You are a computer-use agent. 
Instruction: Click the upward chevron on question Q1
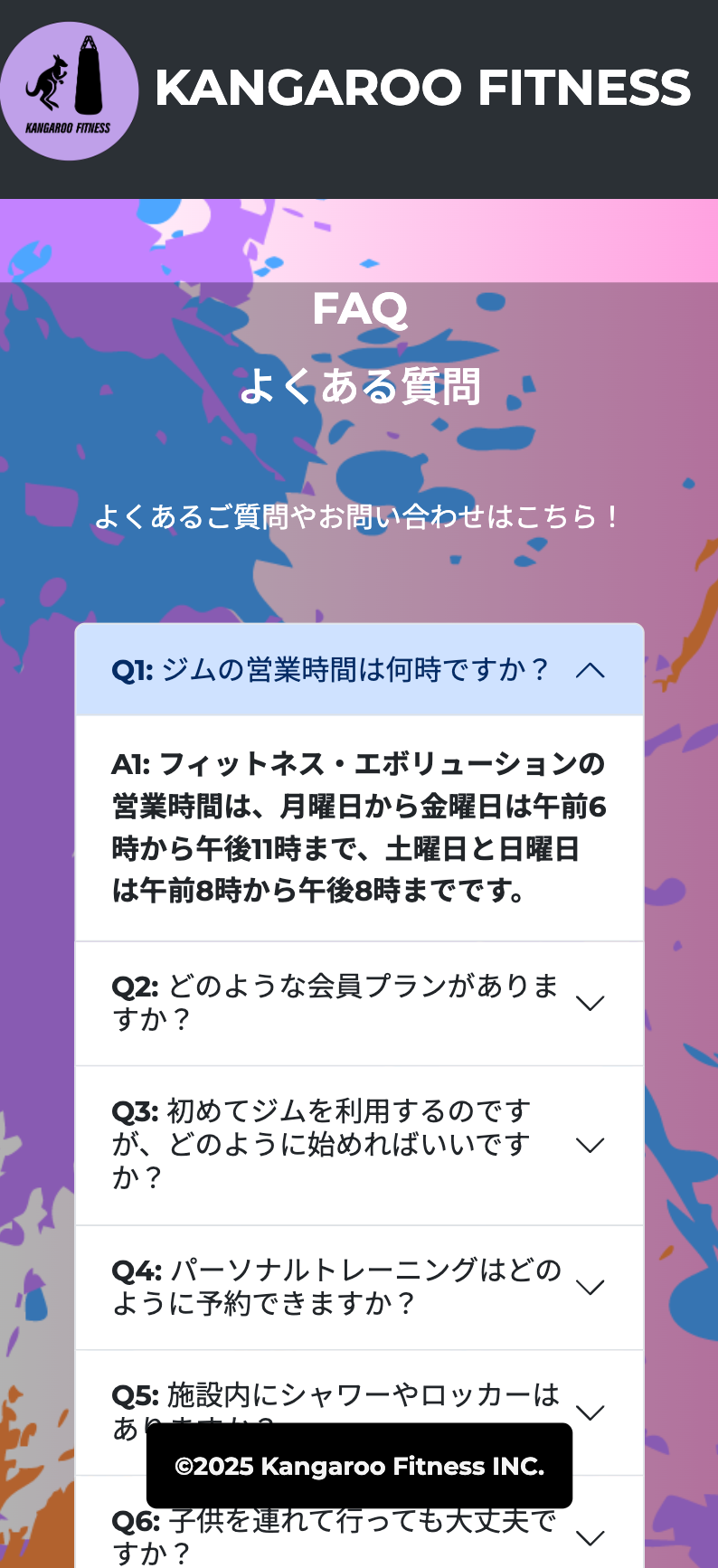click(x=590, y=671)
